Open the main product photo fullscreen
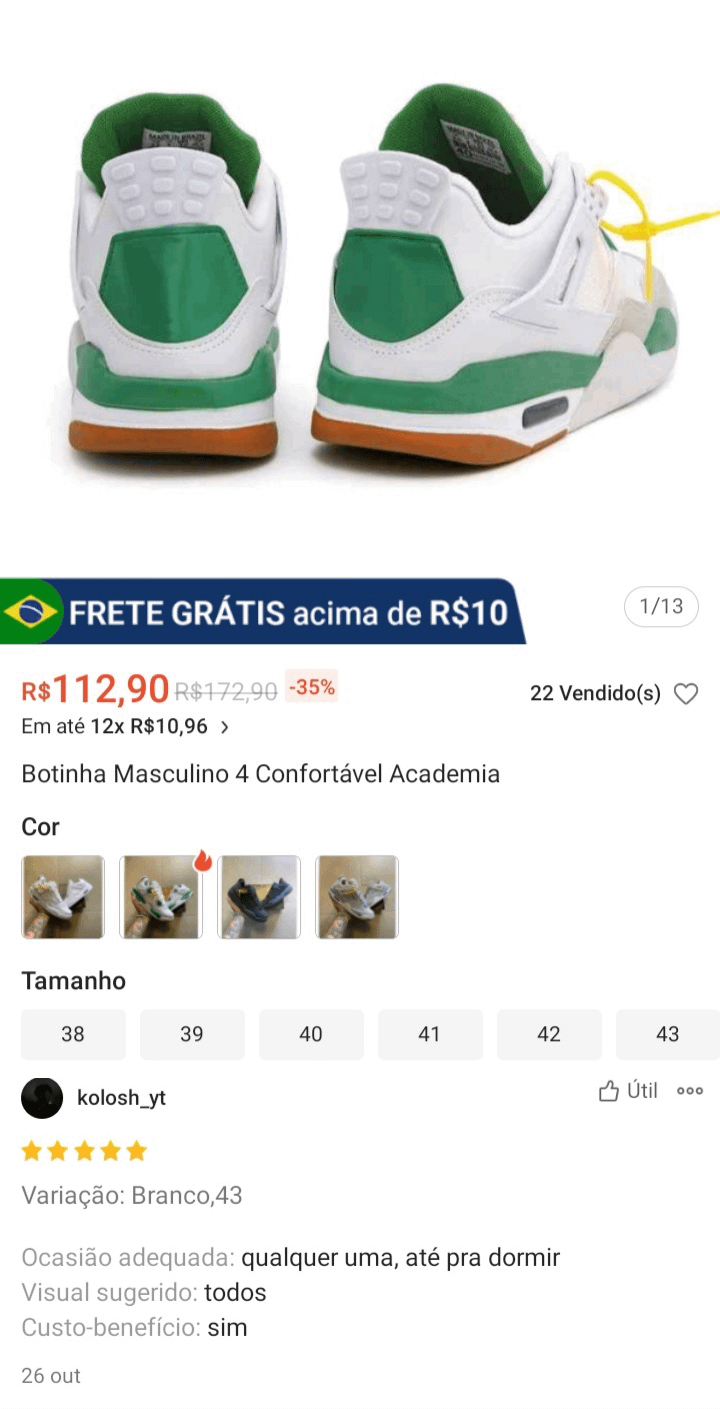Image resolution: width=720 pixels, height=1409 pixels. pyautogui.click(x=360, y=290)
